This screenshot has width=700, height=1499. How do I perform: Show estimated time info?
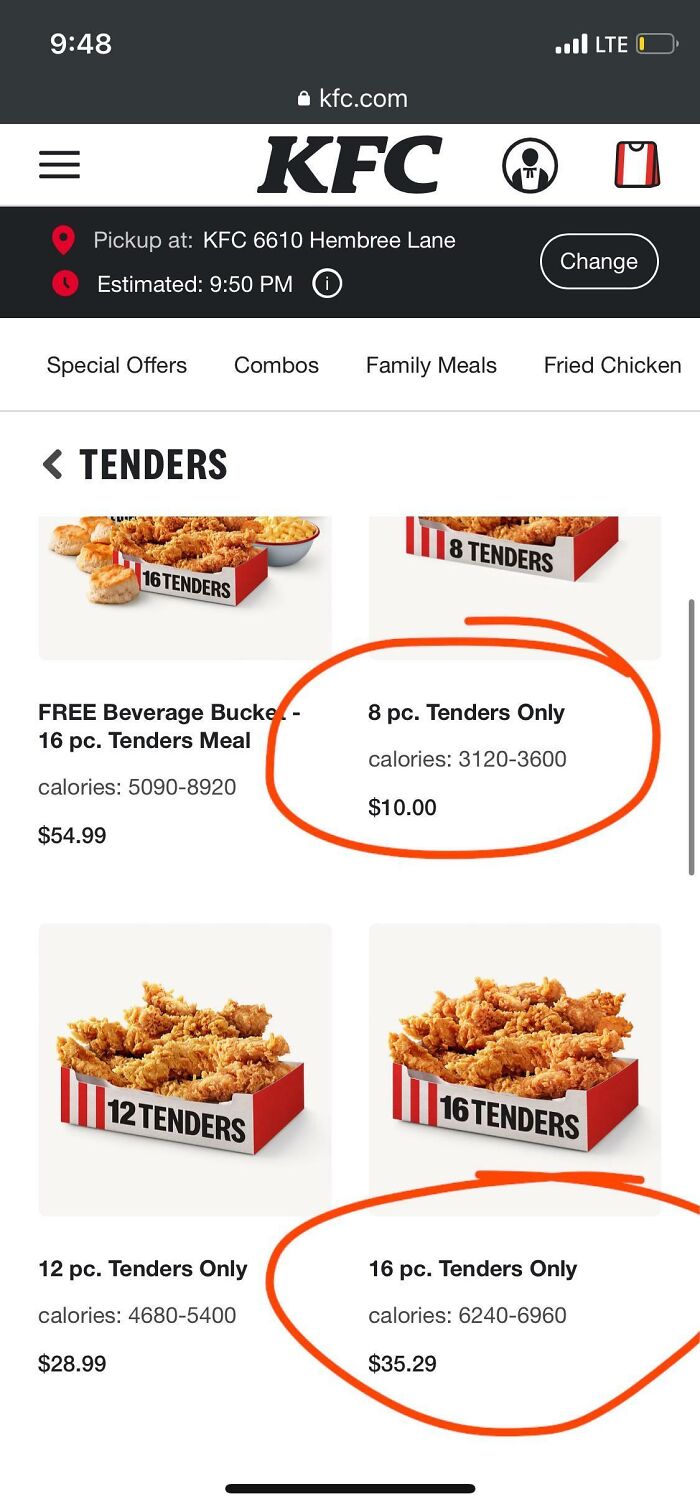(x=327, y=284)
